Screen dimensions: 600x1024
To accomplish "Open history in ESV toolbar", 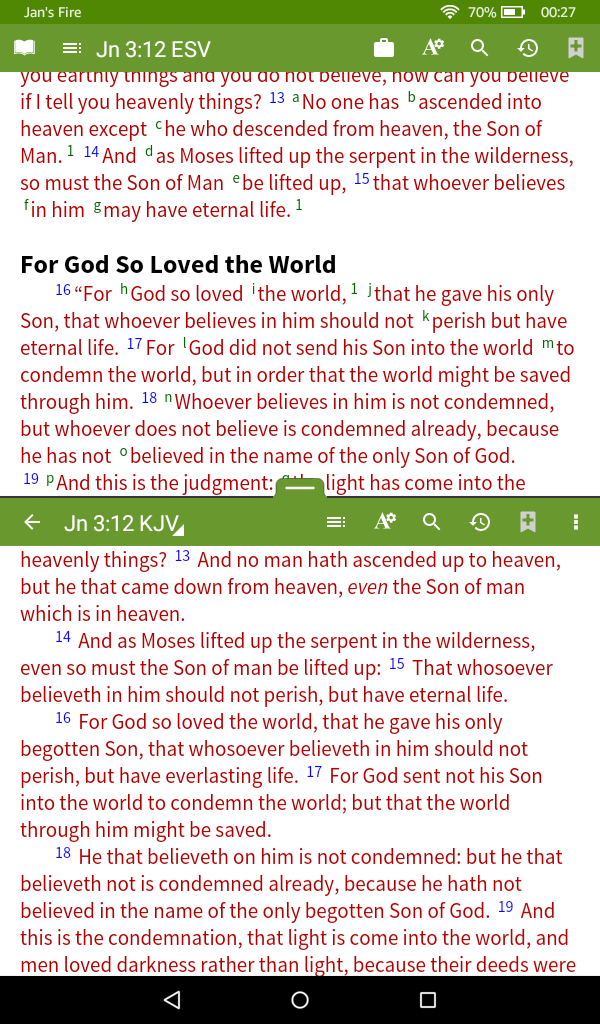I will click(x=528, y=48).
